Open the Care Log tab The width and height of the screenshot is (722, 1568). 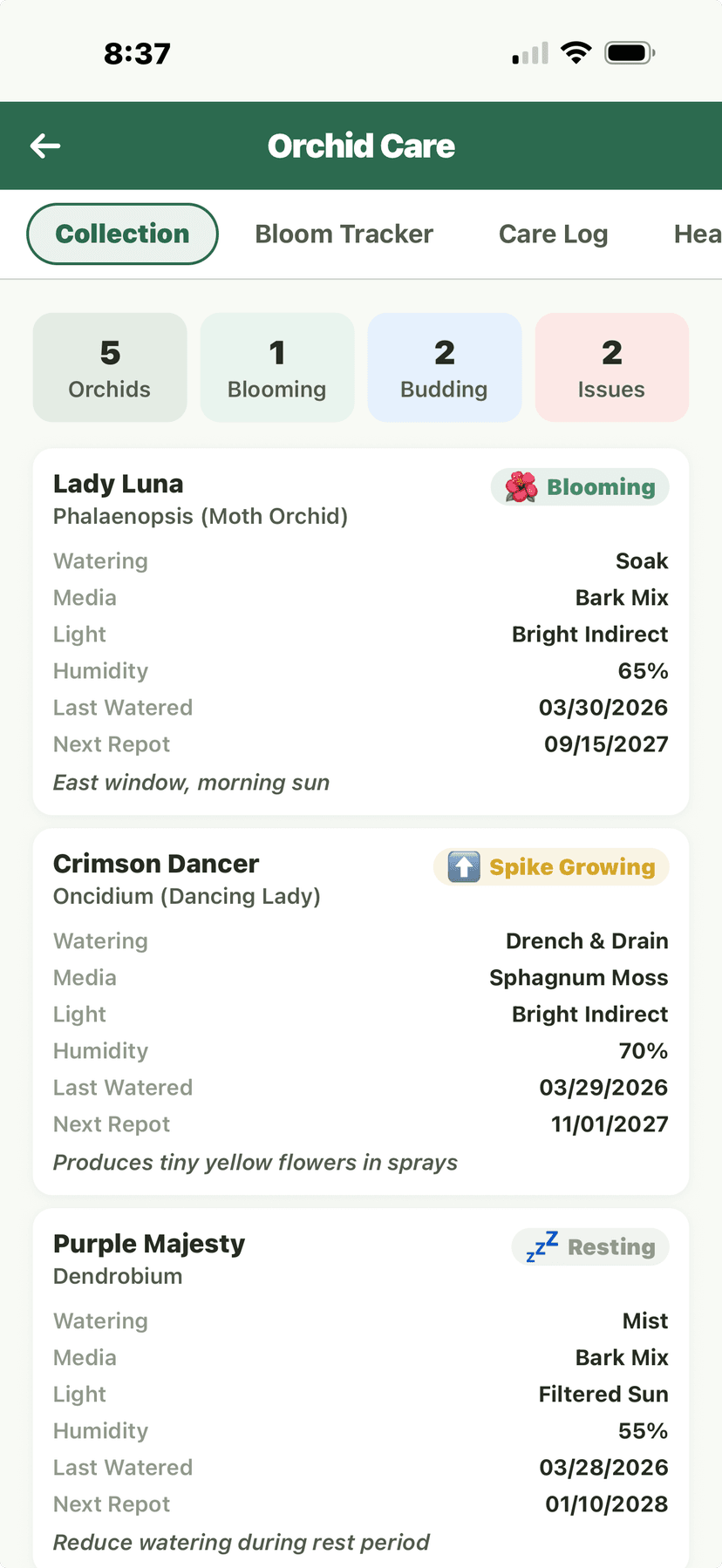click(553, 234)
